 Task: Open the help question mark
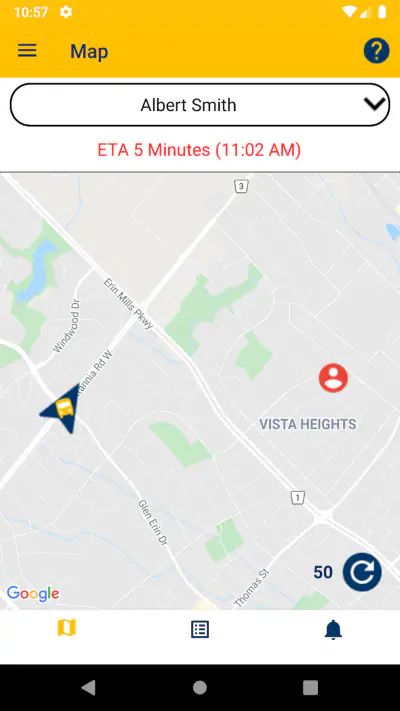point(376,51)
